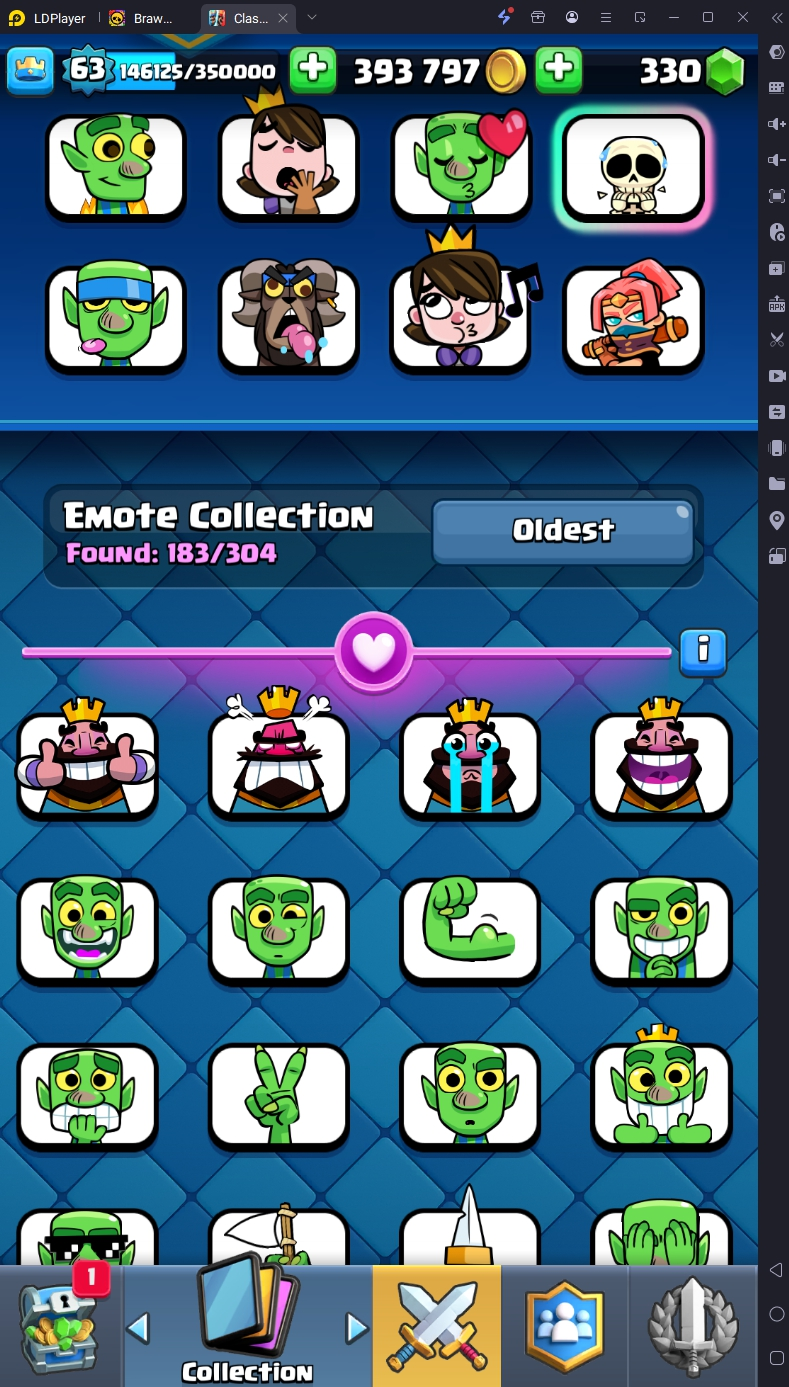Pick the green peace sign hand emote
Viewport: 789px width, 1387px height.
click(279, 1095)
